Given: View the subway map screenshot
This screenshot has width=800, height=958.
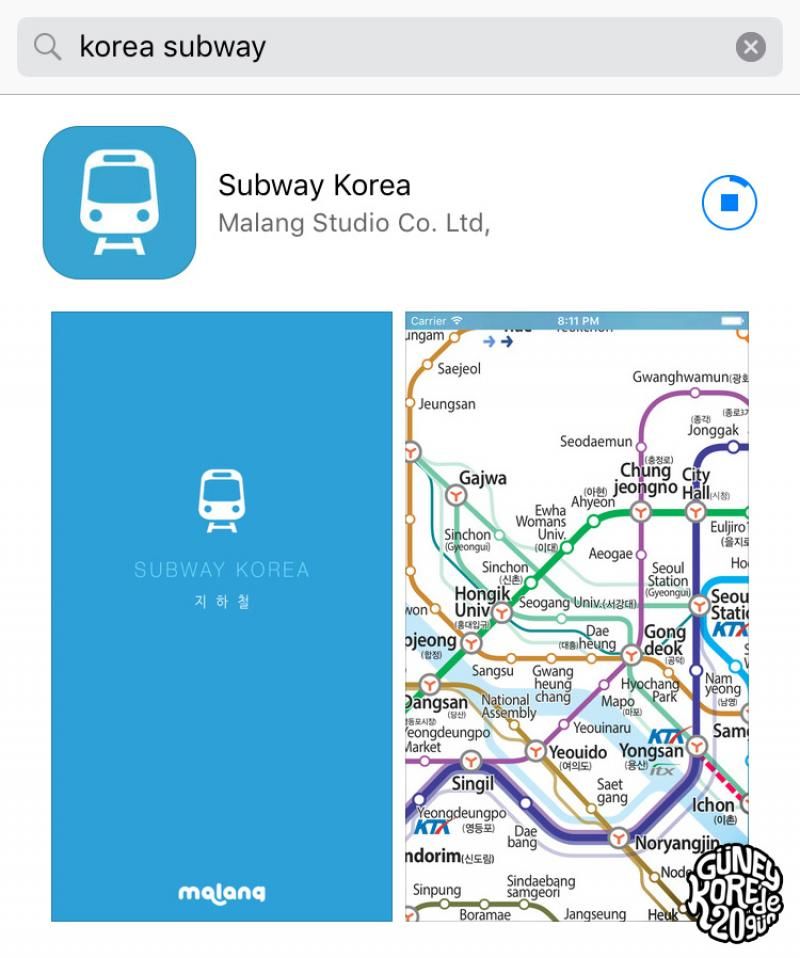Looking at the screenshot, I should pos(576,615).
